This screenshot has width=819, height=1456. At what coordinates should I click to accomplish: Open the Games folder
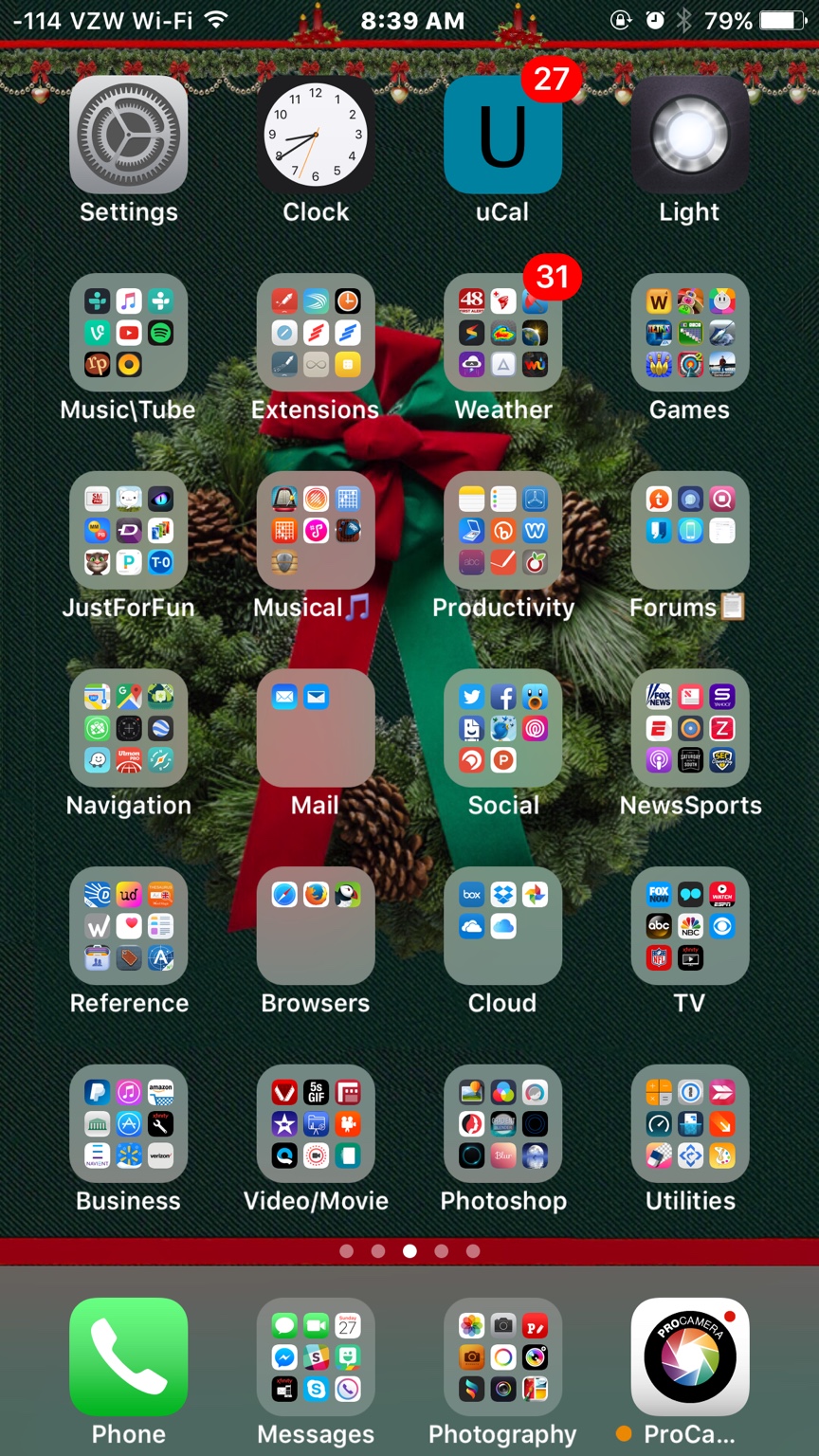690,333
